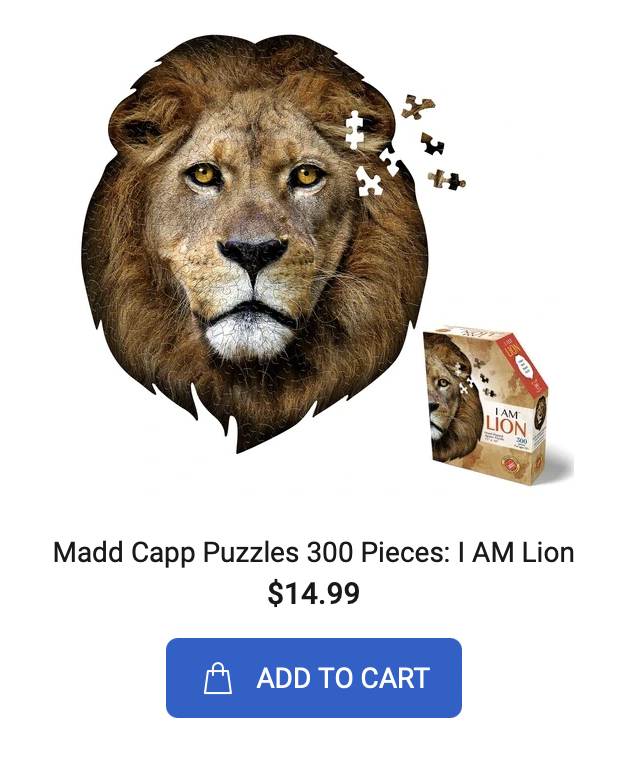Open Madd Capp Puzzles I AM Lion details
The height and width of the screenshot is (774, 644).
pyautogui.click(x=313, y=552)
